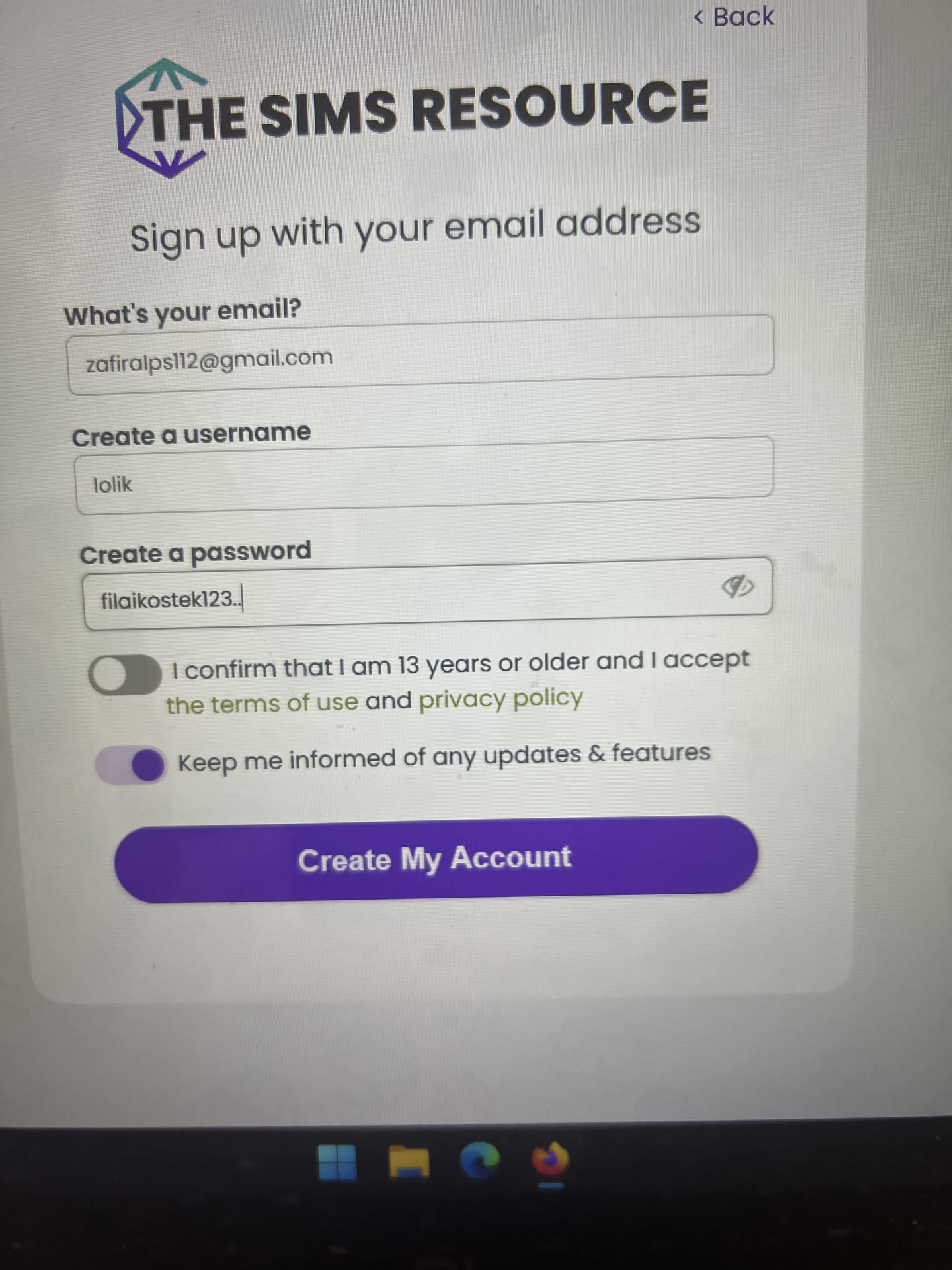Open File Explorer from the taskbar
This screenshot has width=952, height=1270.
[x=409, y=1162]
